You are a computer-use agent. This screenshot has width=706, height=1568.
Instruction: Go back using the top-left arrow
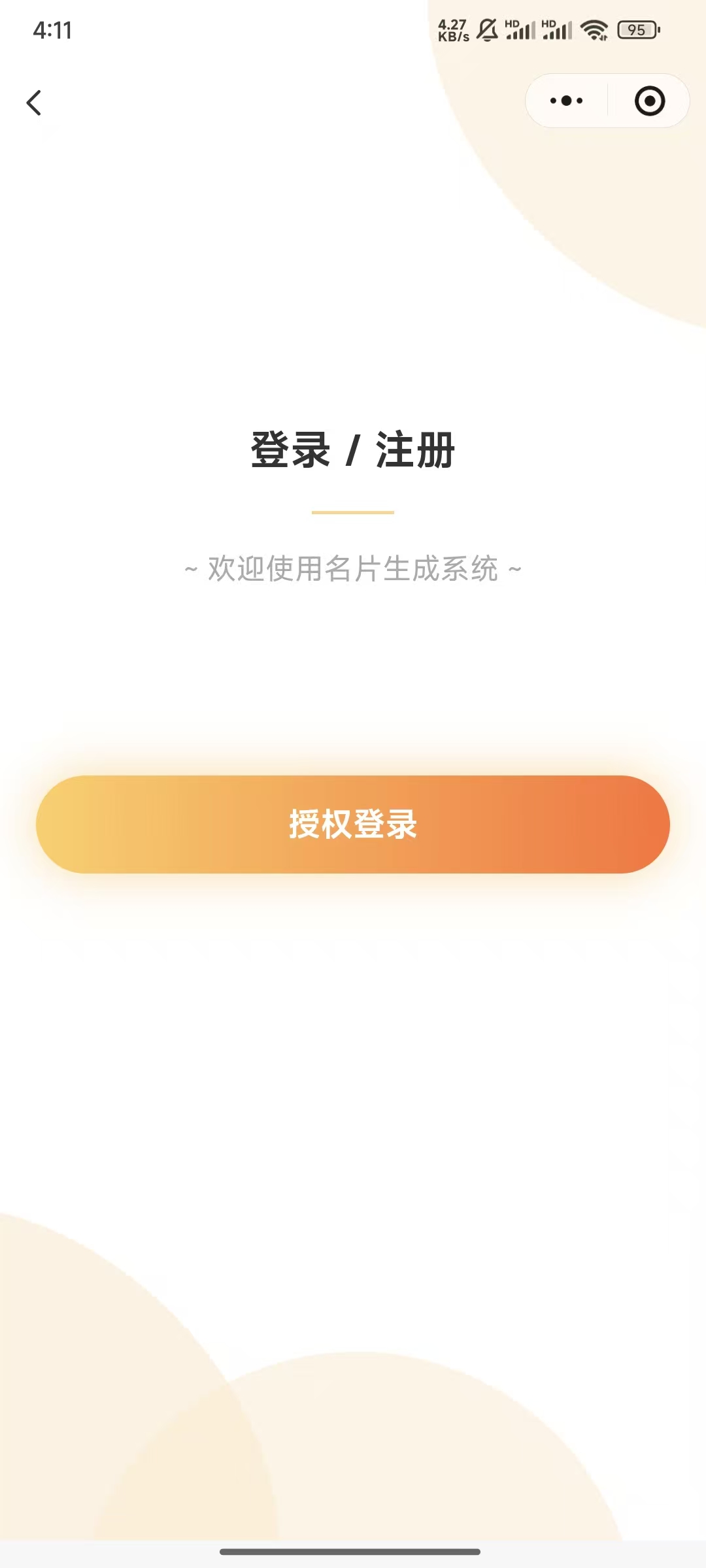coord(34,103)
